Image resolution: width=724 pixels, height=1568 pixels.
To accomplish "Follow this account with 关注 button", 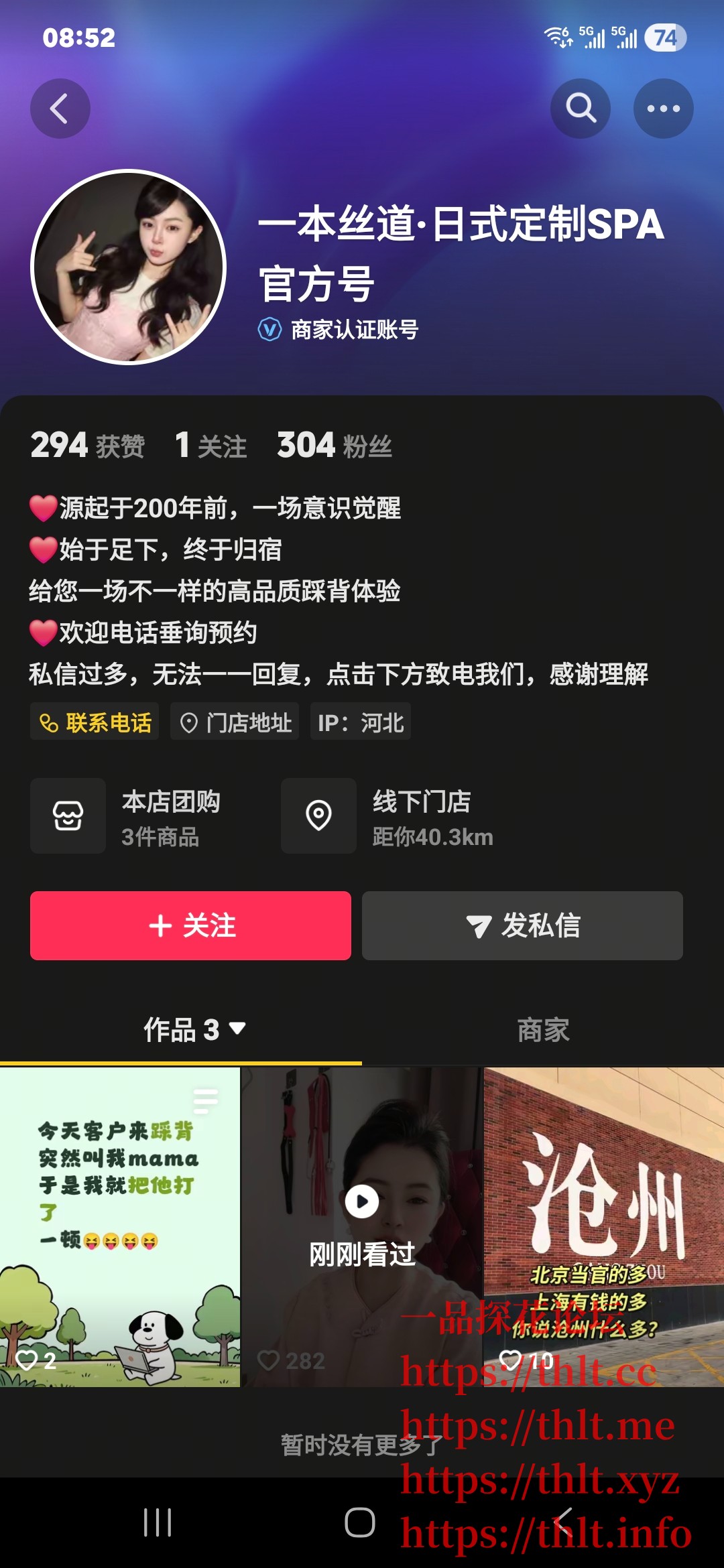I will (190, 925).
